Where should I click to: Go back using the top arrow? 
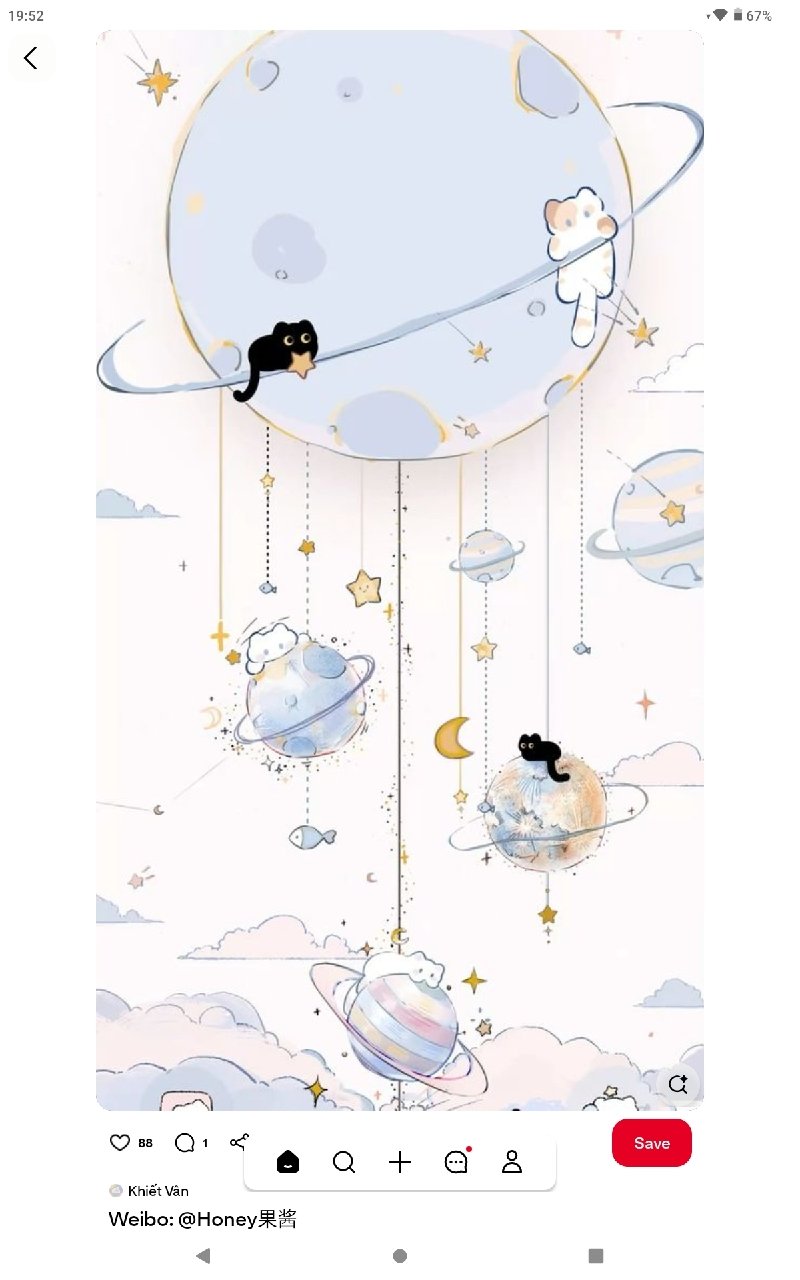pos(31,58)
